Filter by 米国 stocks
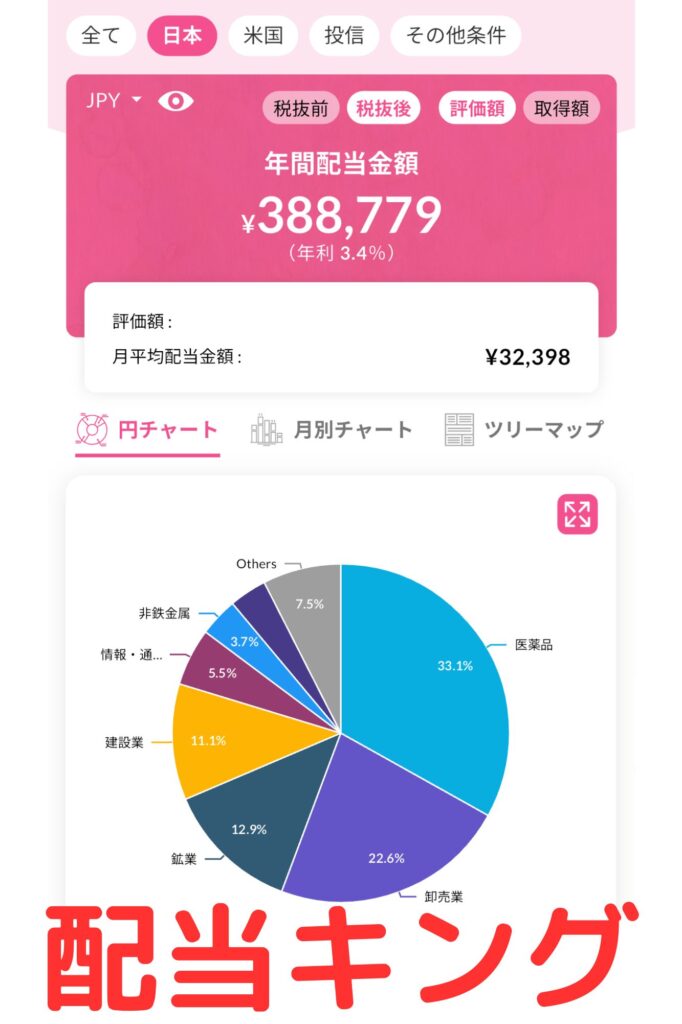 263,36
